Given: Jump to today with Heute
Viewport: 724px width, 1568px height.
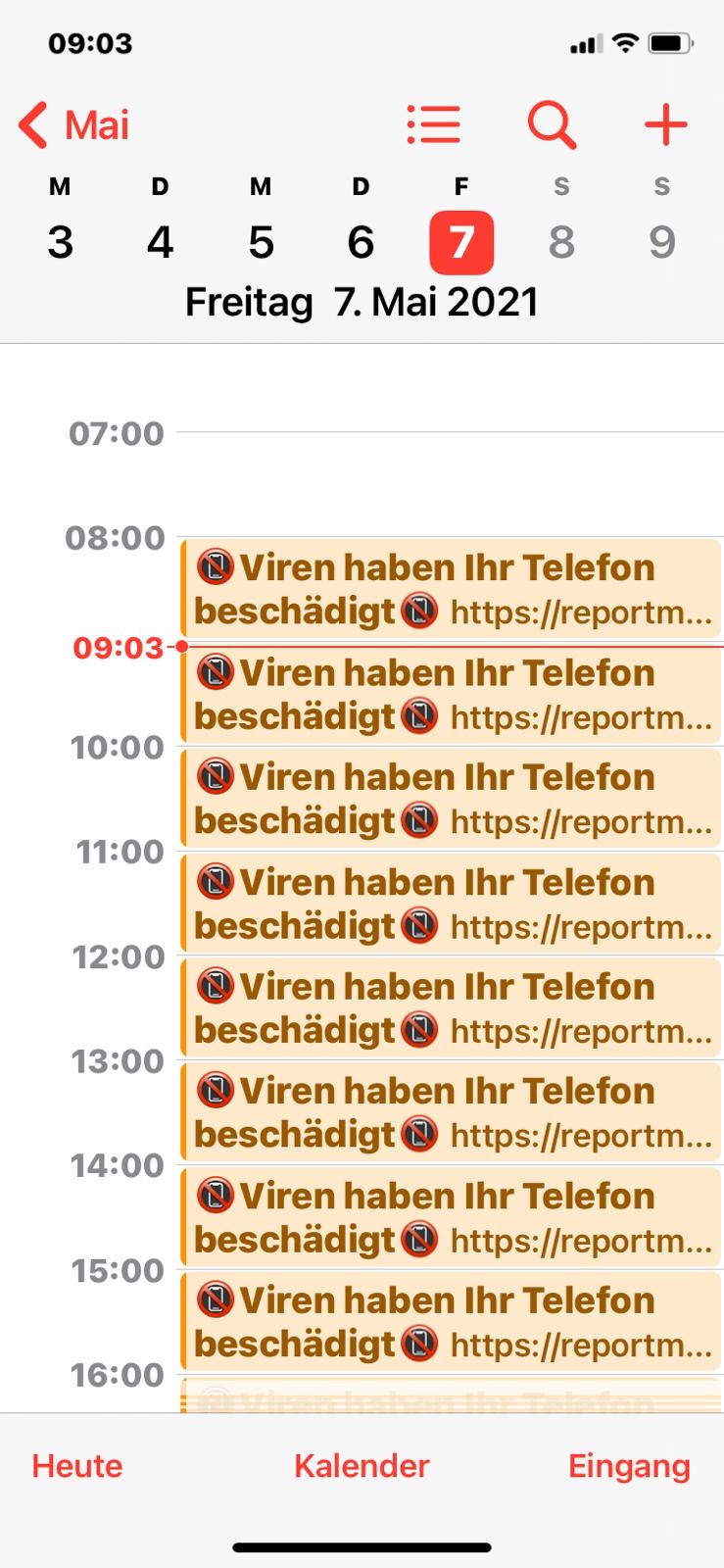Looking at the screenshot, I should tap(77, 1466).
